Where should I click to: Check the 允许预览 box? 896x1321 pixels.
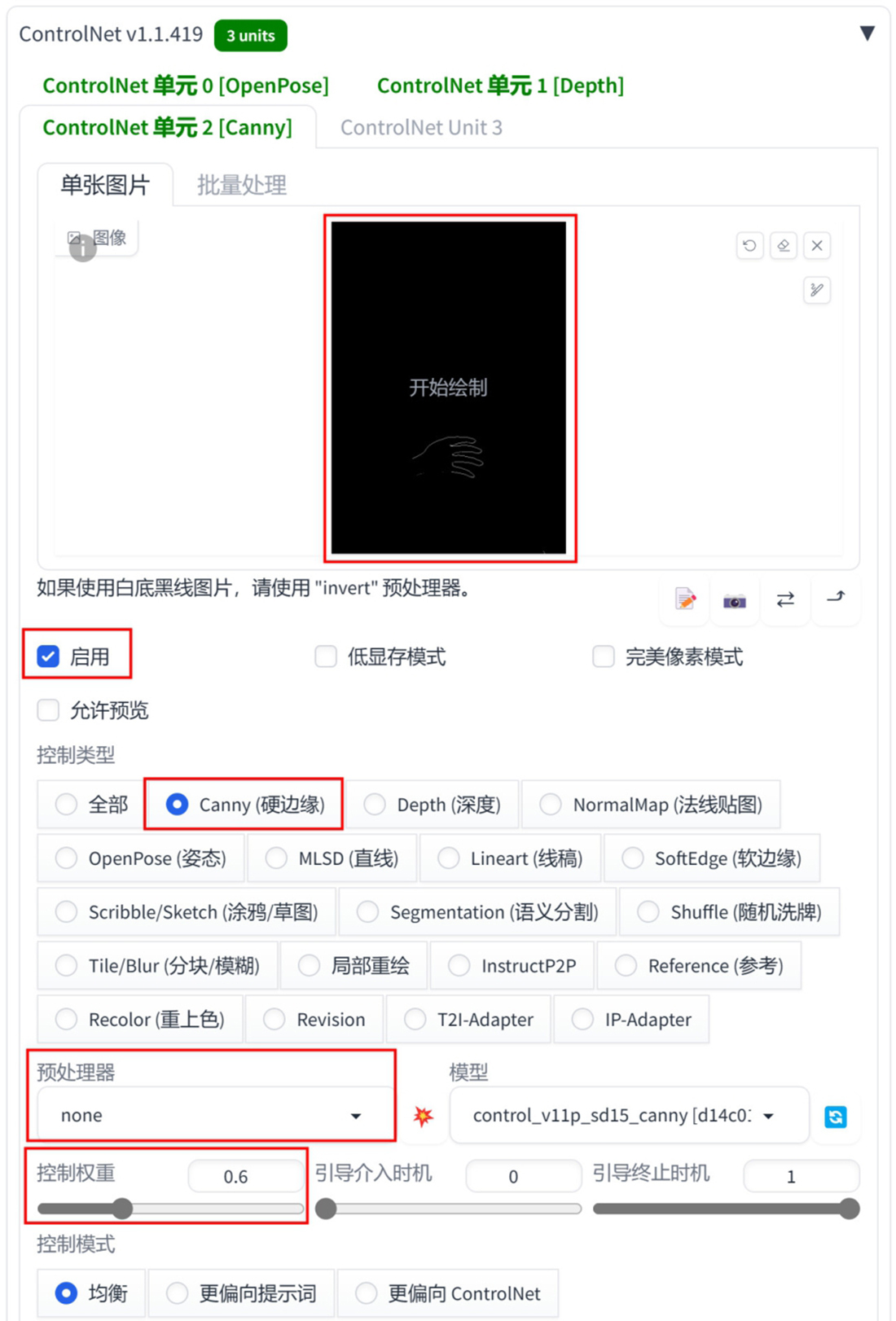tap(49, 710)
